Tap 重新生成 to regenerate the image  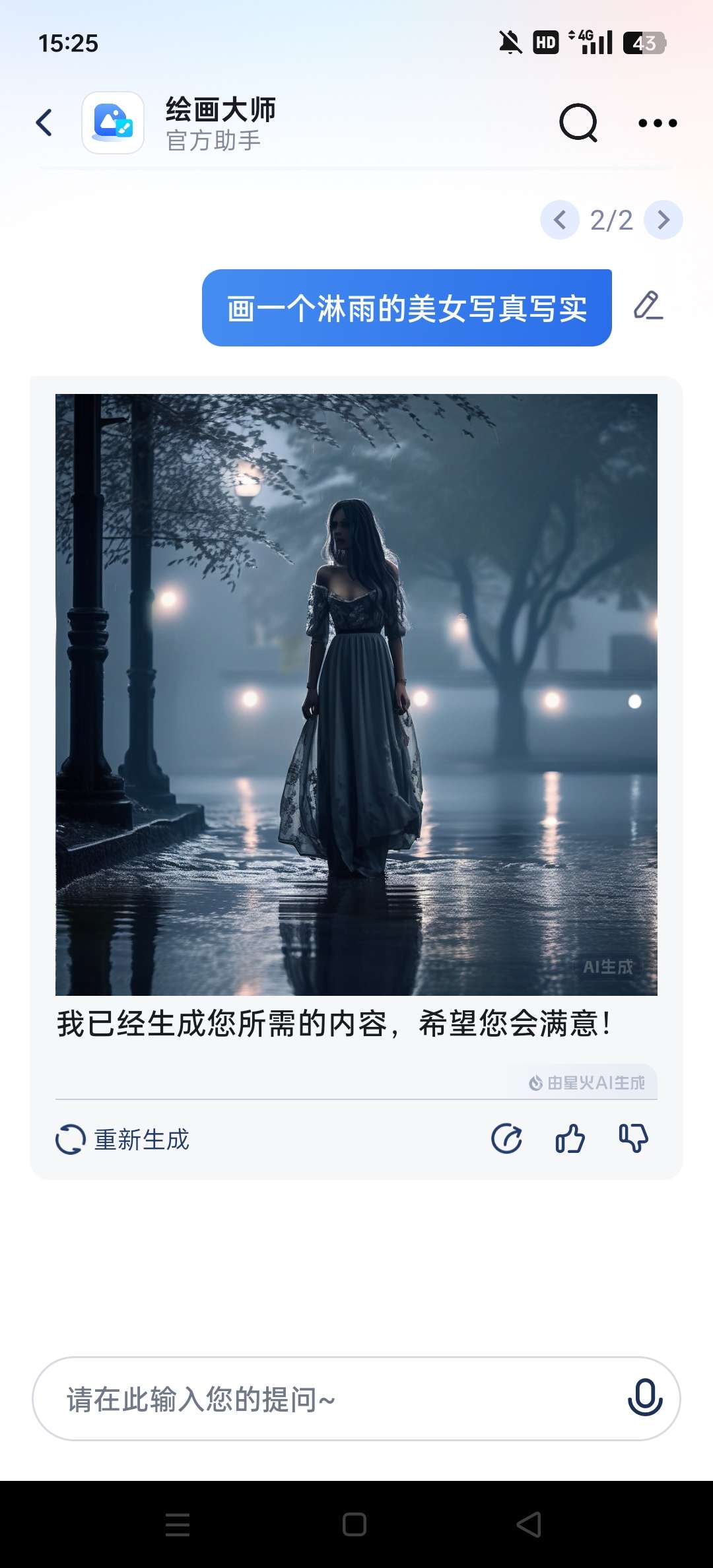[123, 1140]
